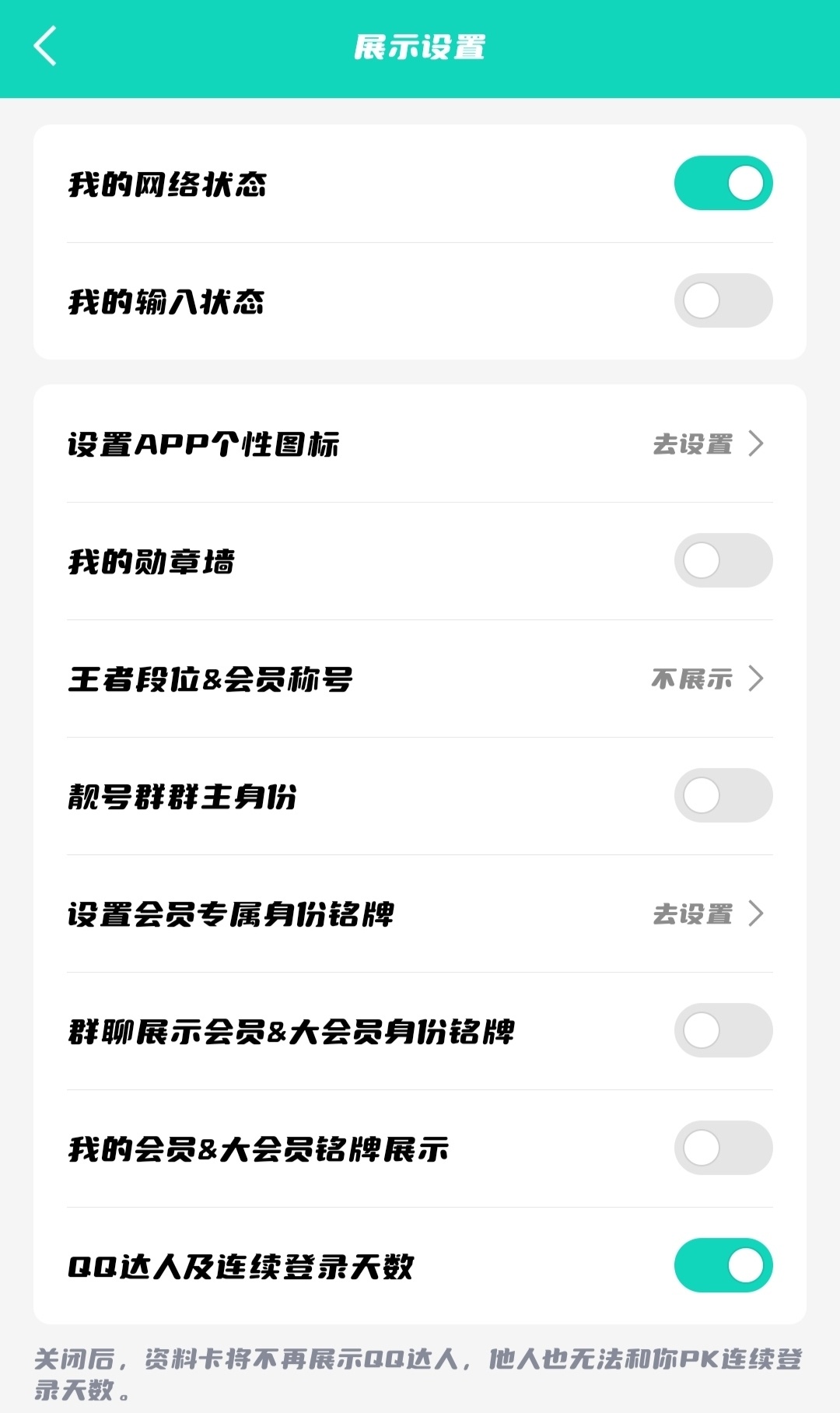Turn off 我的网络状态 switch

coord(723,184)
